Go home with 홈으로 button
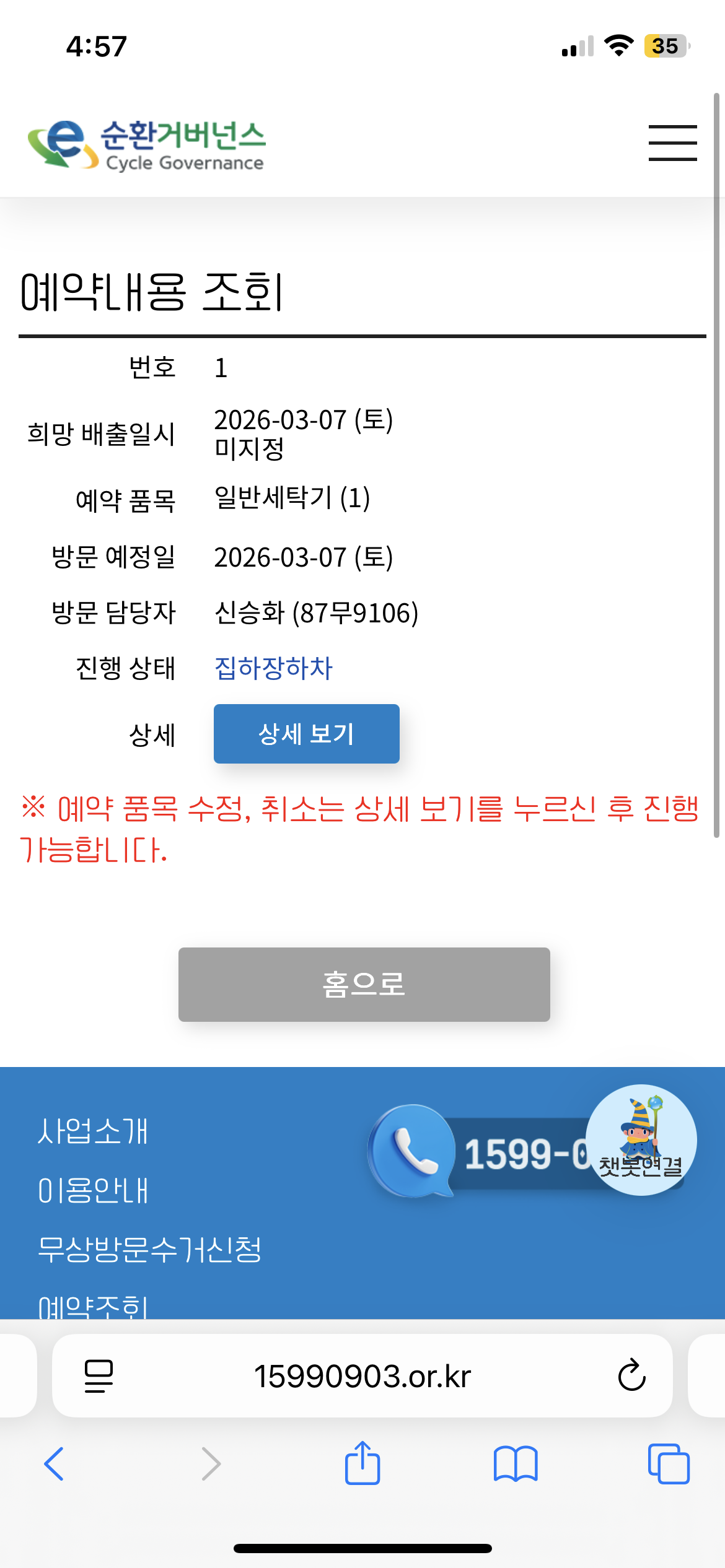The width and height of the screenshot is (725, 1568). pyautogui.click(x=364, y=984)
